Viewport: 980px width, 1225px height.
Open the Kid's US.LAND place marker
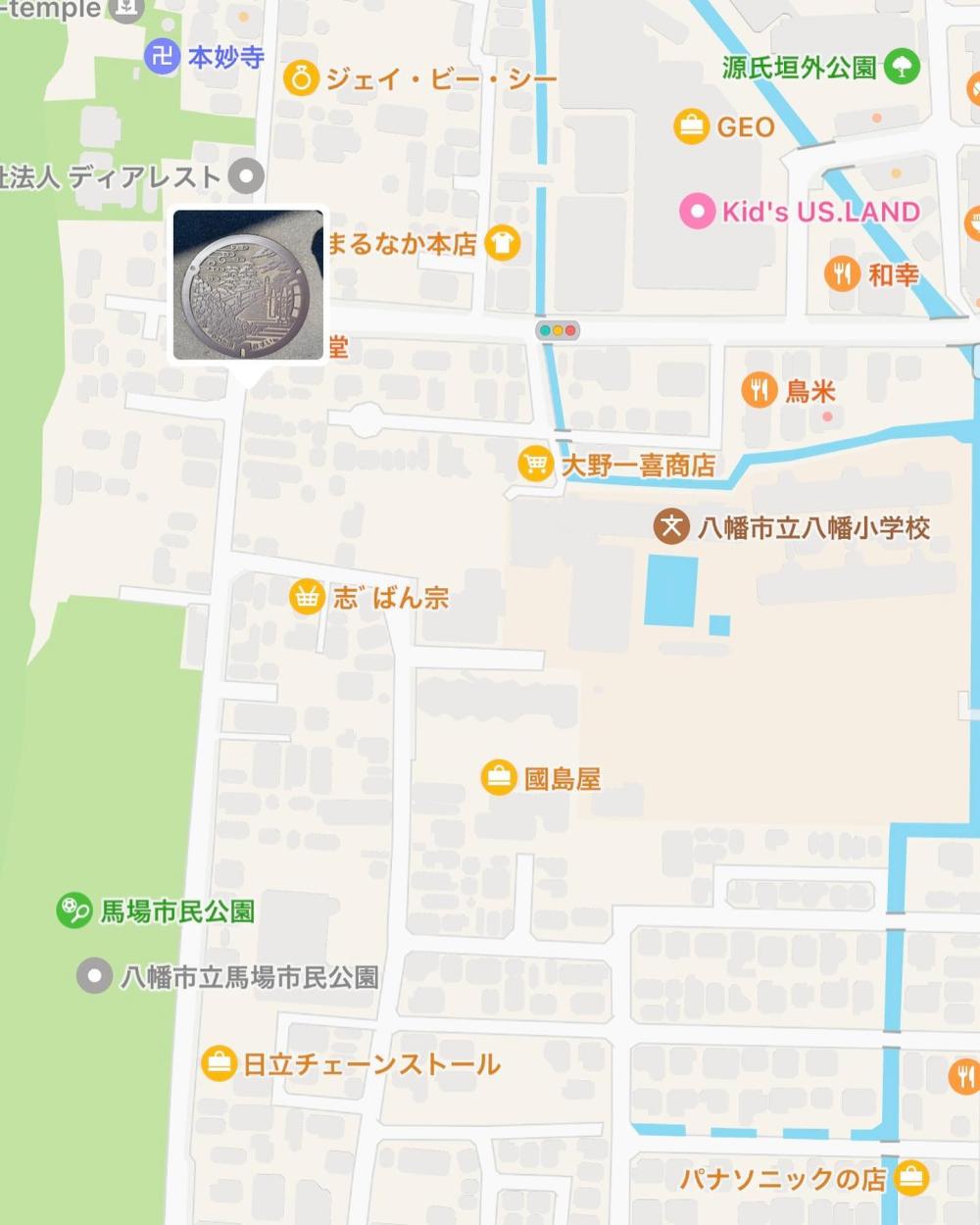click(x=697, y=212)
